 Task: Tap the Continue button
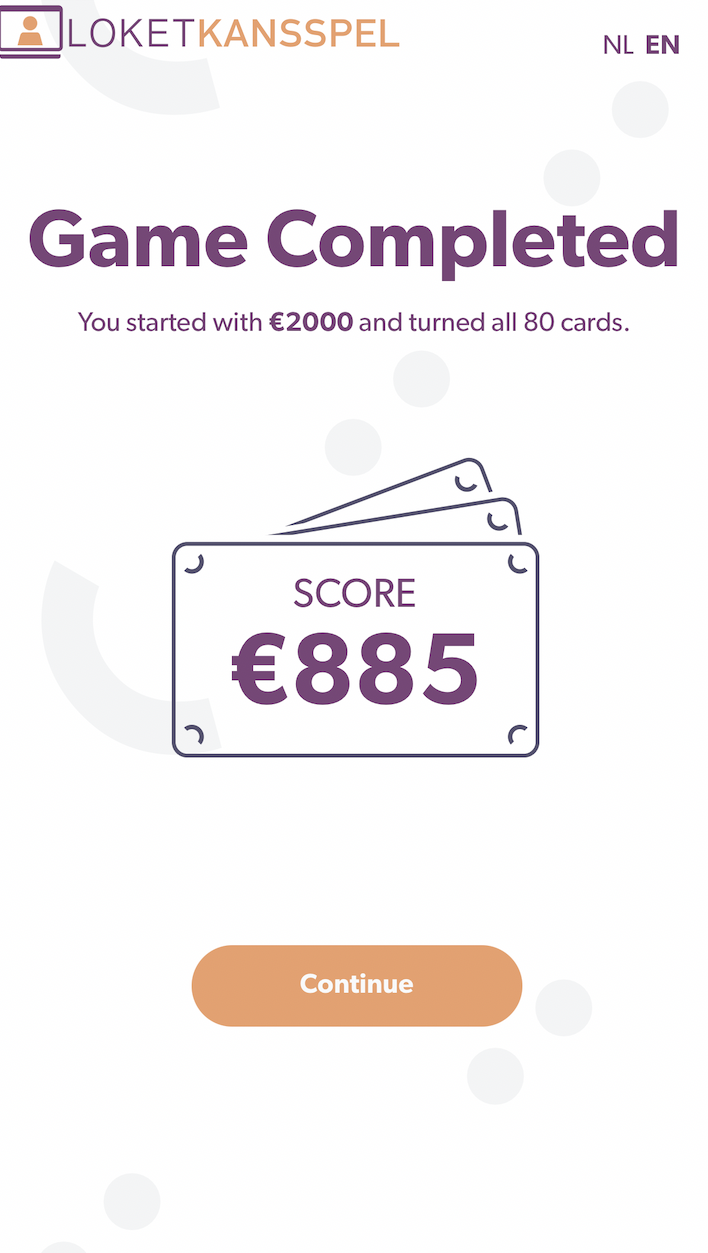coord(356,984)
